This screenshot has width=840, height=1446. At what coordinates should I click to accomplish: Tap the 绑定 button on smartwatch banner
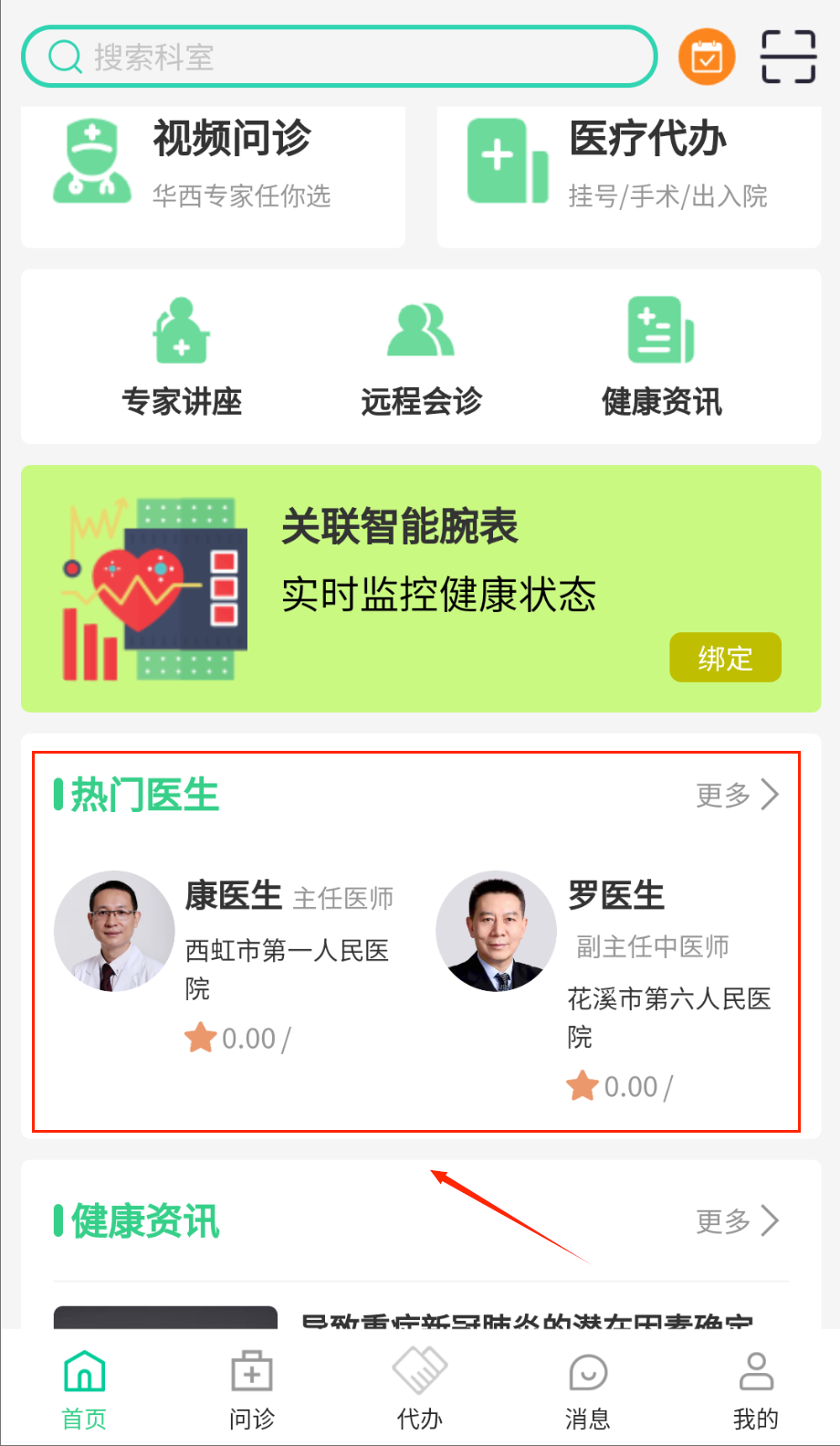[x=725, y=658]
